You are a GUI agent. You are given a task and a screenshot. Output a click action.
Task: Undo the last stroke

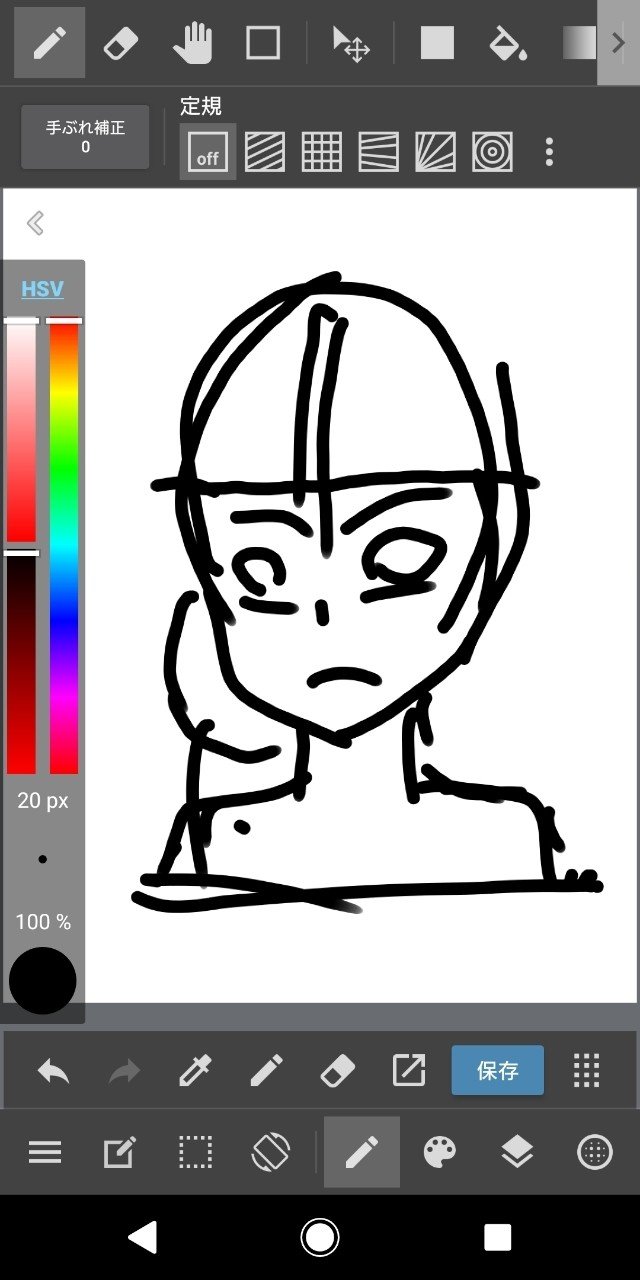53,1071
